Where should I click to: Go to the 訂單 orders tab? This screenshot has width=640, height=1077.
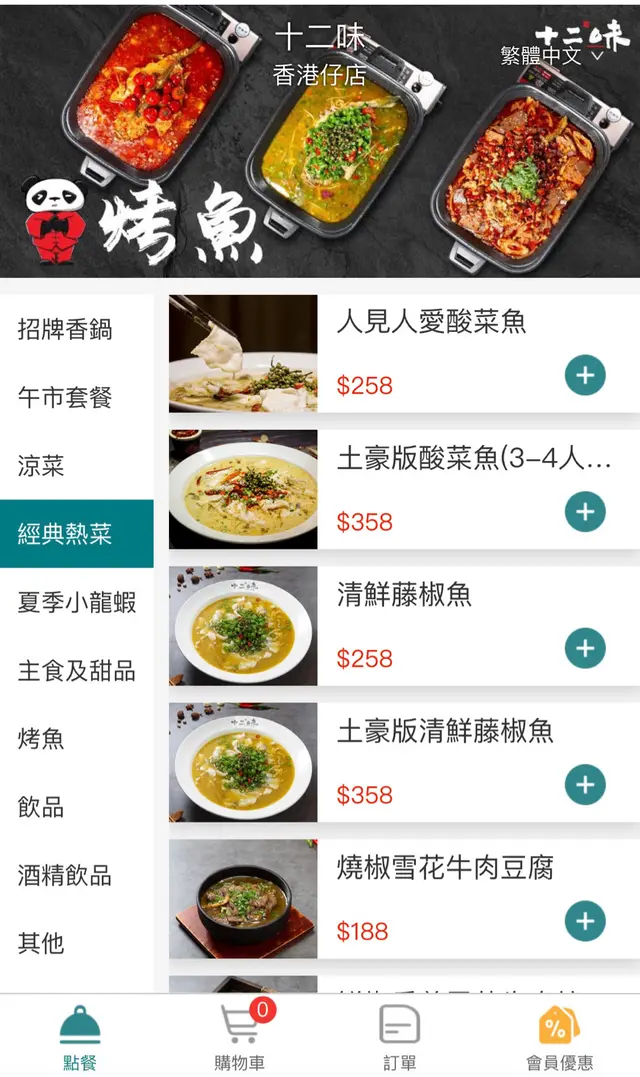point(399,1038)
